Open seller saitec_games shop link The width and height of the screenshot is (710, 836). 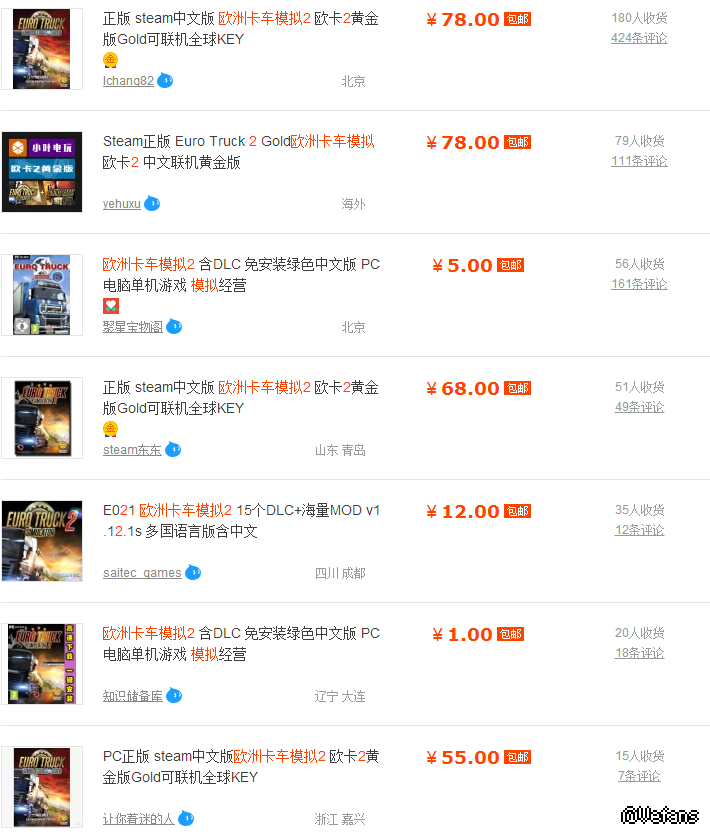142,573
